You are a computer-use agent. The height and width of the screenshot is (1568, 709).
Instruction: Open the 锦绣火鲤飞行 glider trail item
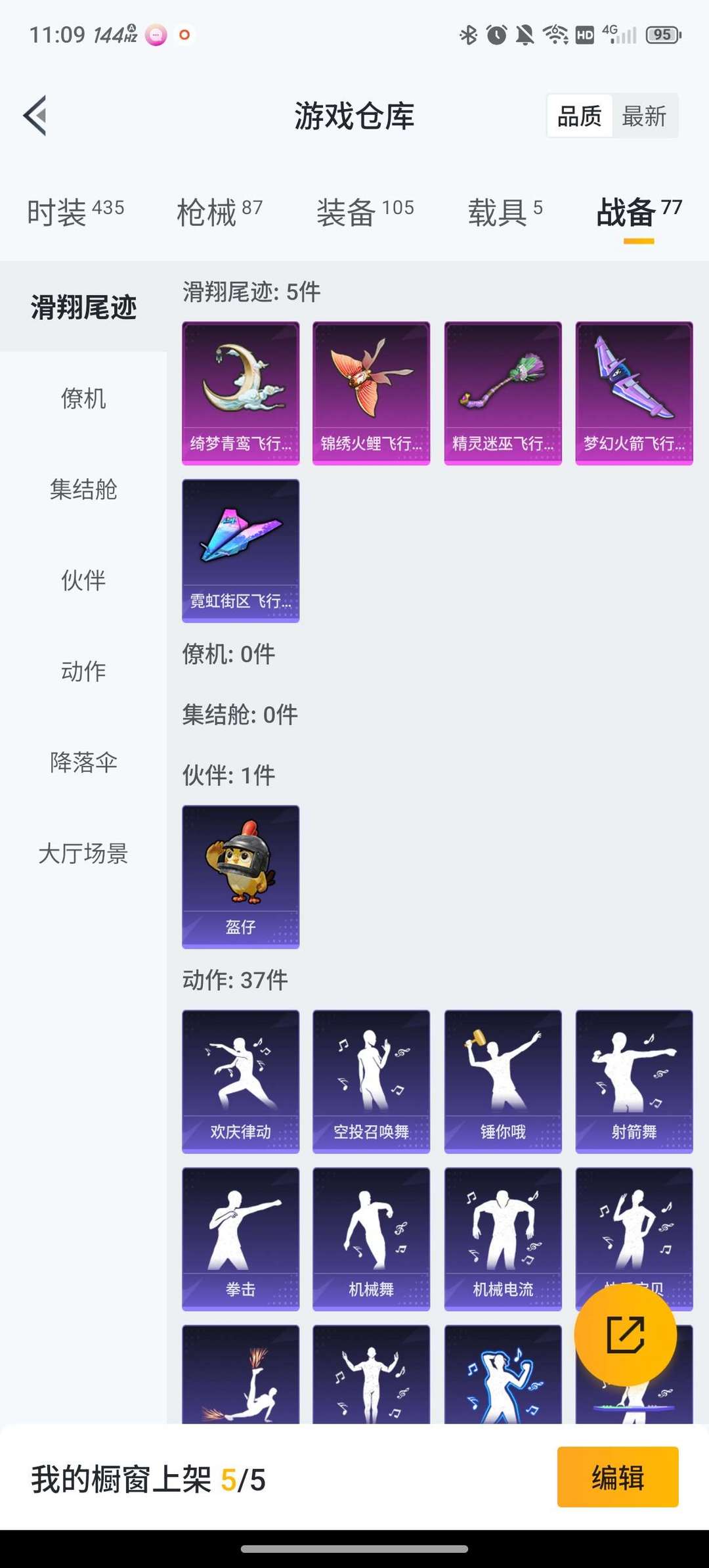tap(371, 391)
